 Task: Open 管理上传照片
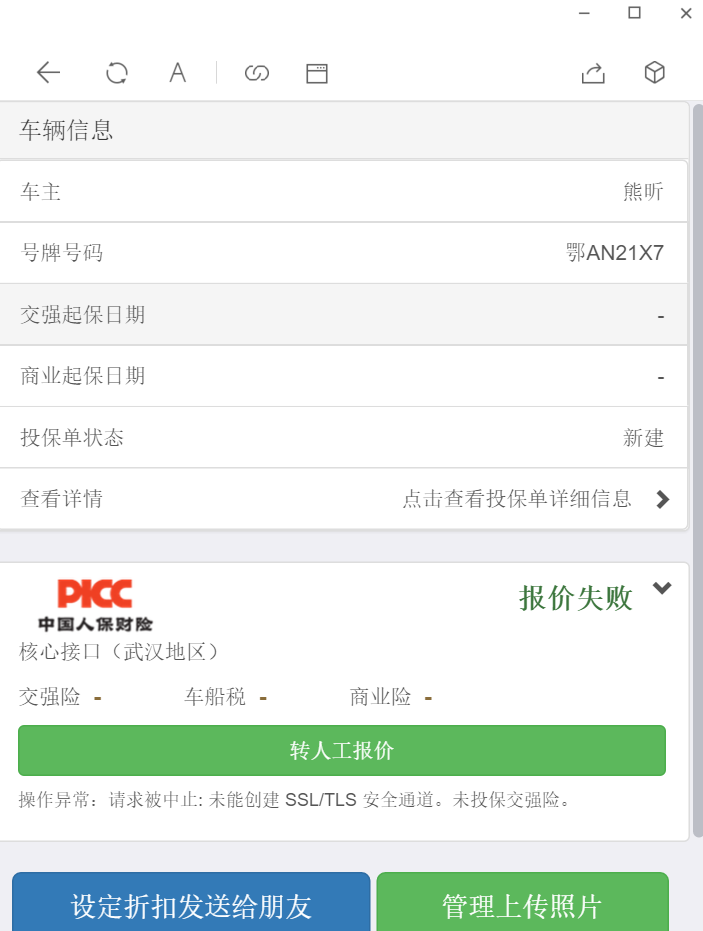click(522, 905)
